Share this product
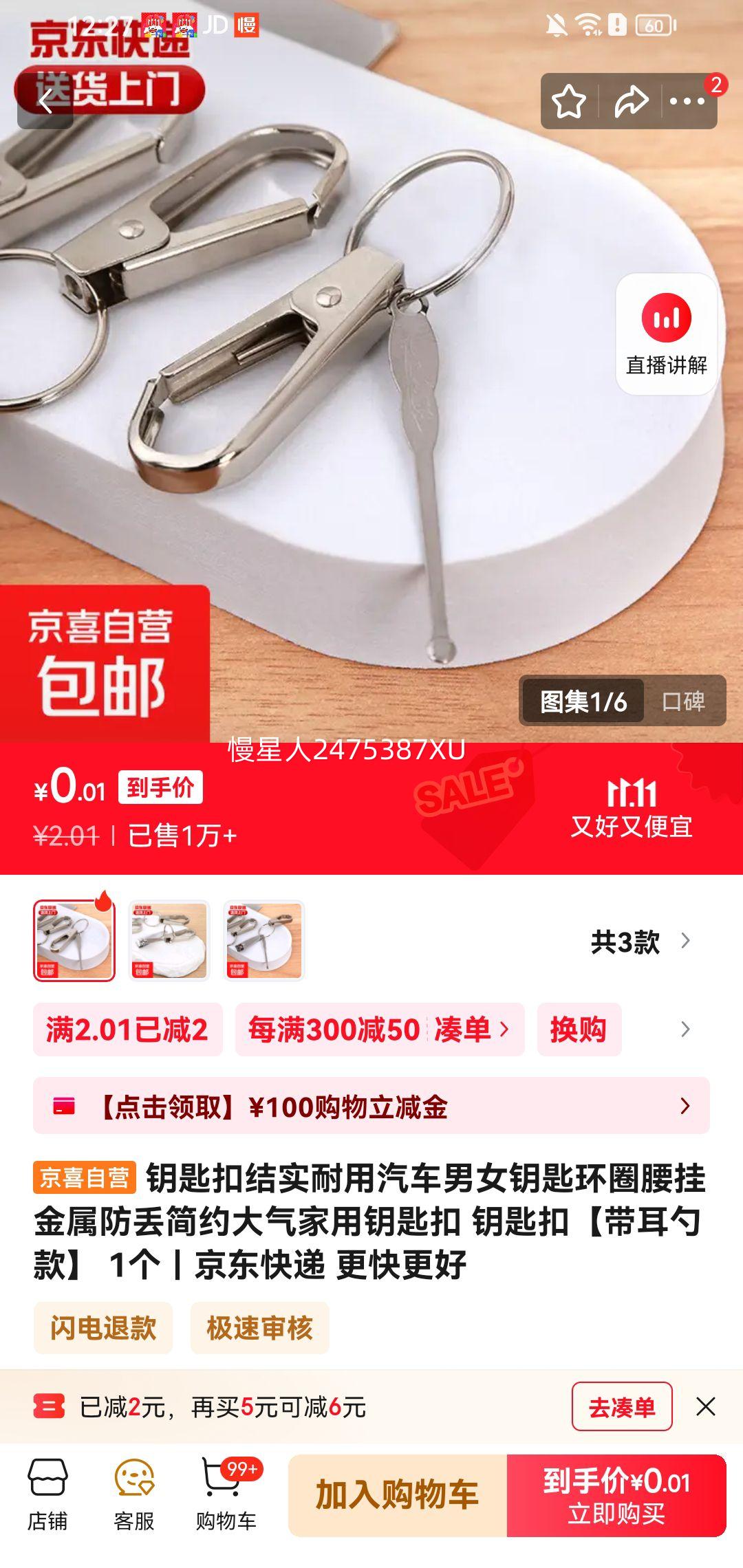 click(630, 102)
